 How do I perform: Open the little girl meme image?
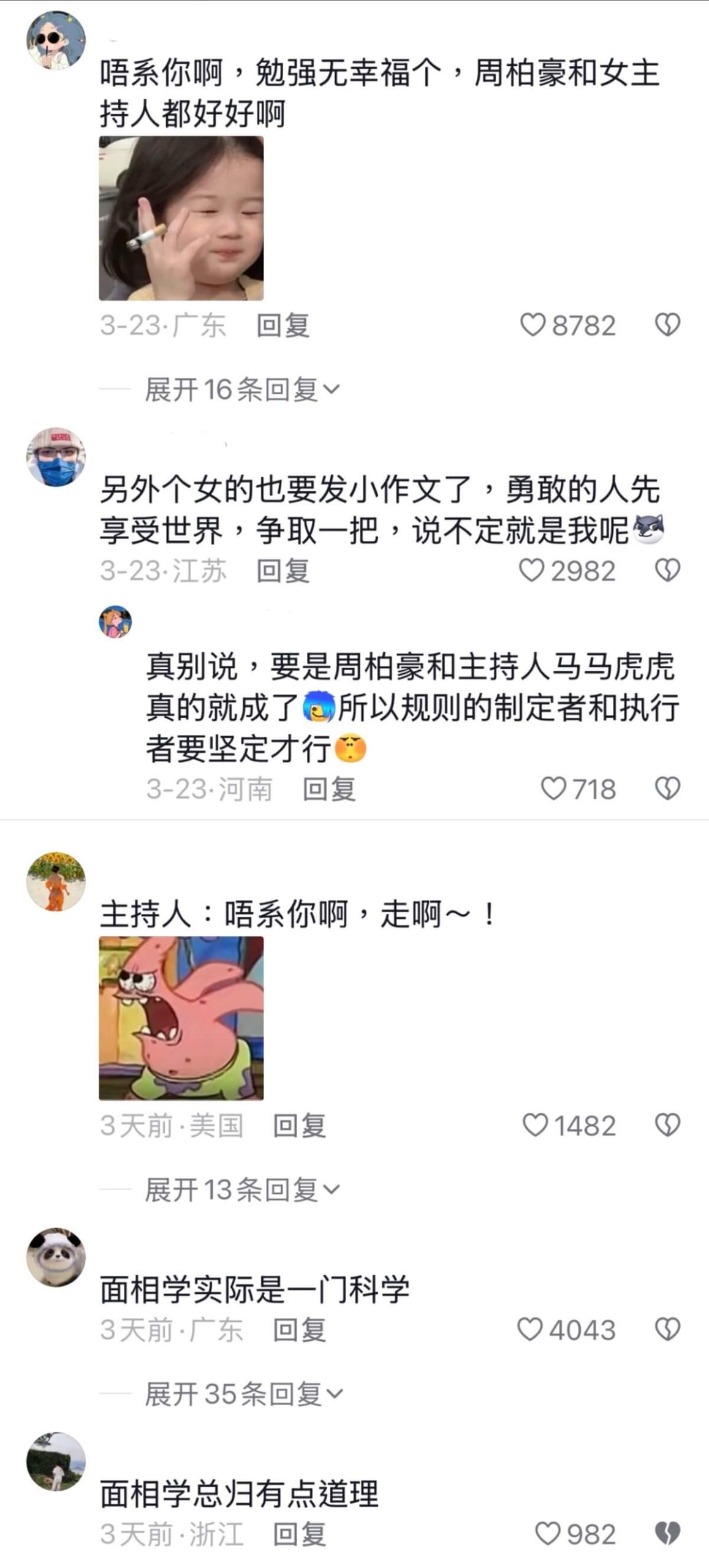click(181, 218)
